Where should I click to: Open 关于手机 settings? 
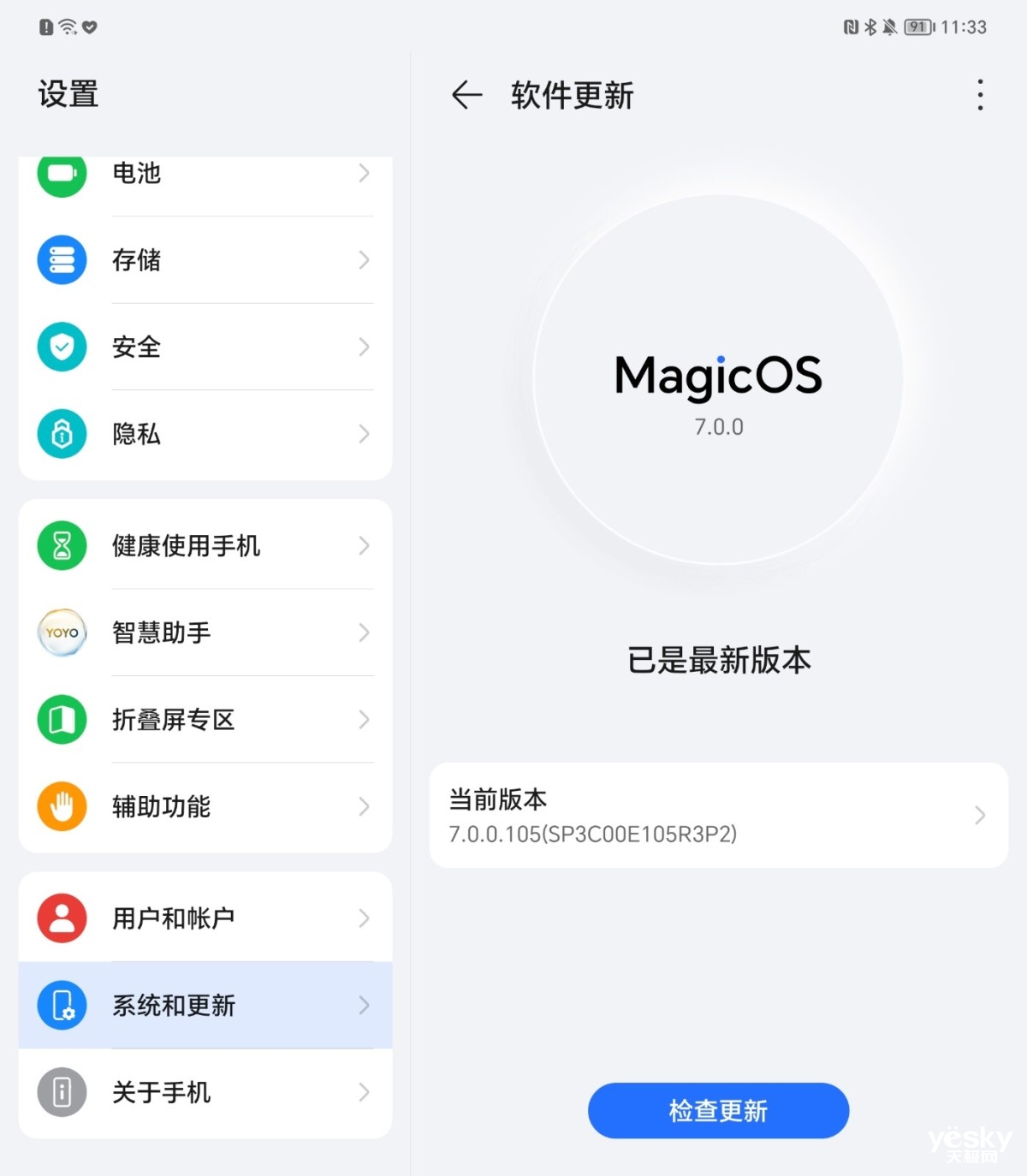pos(205,1092)
